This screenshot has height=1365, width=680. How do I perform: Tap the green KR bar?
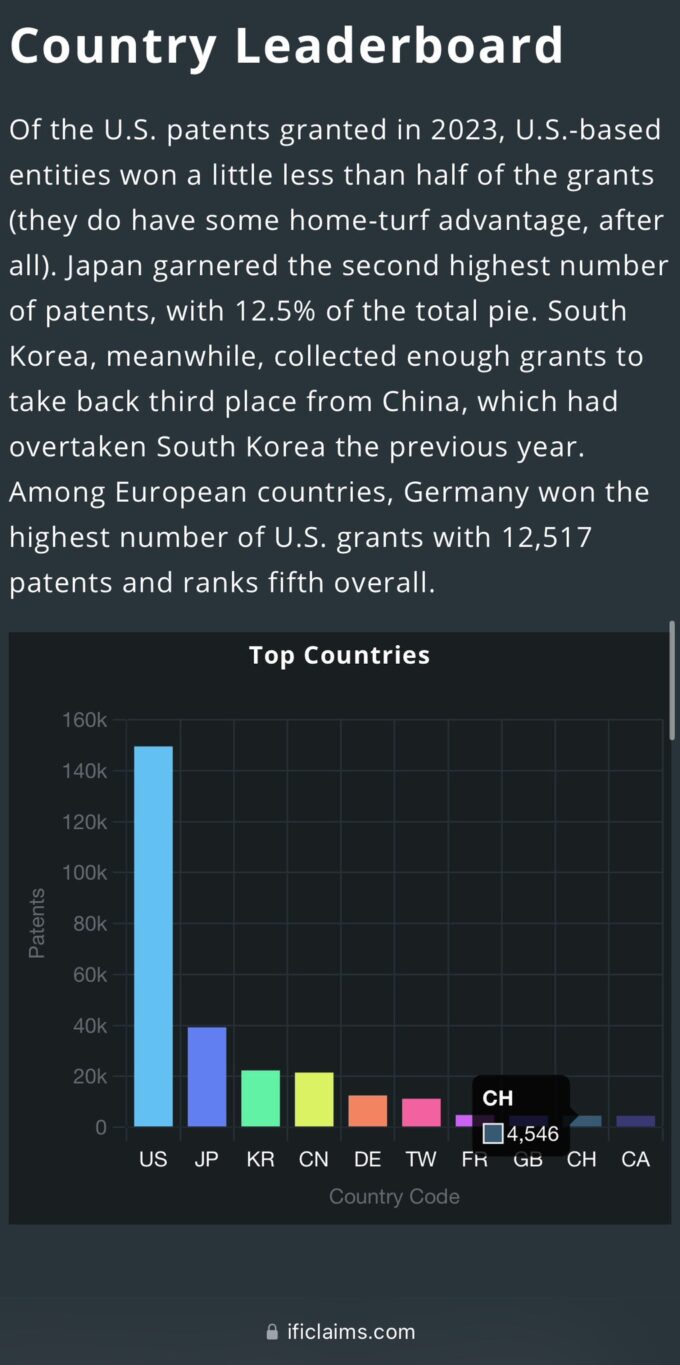(x=260, y=1098)
